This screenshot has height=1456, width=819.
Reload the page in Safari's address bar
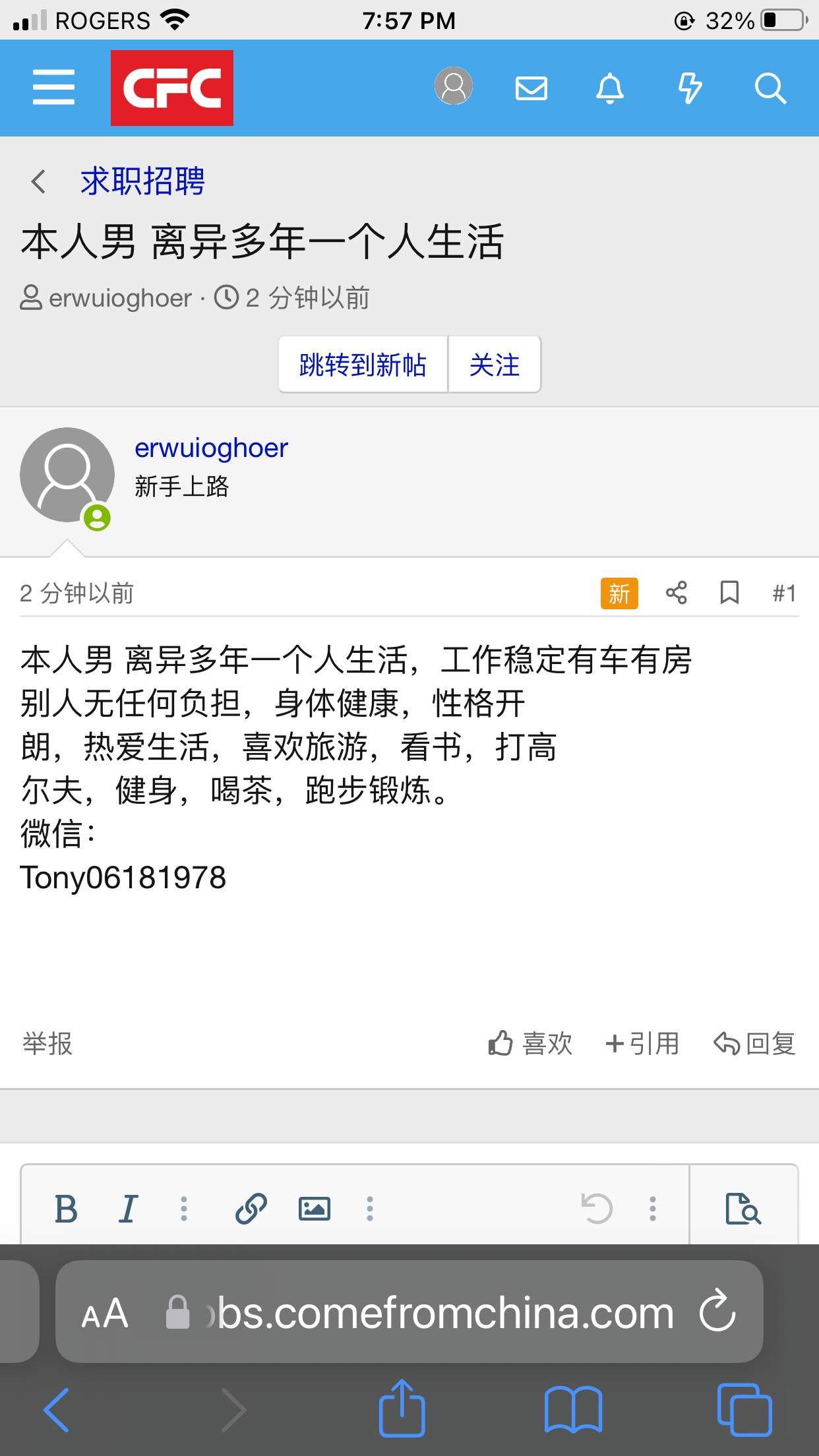pos(717,1312)
